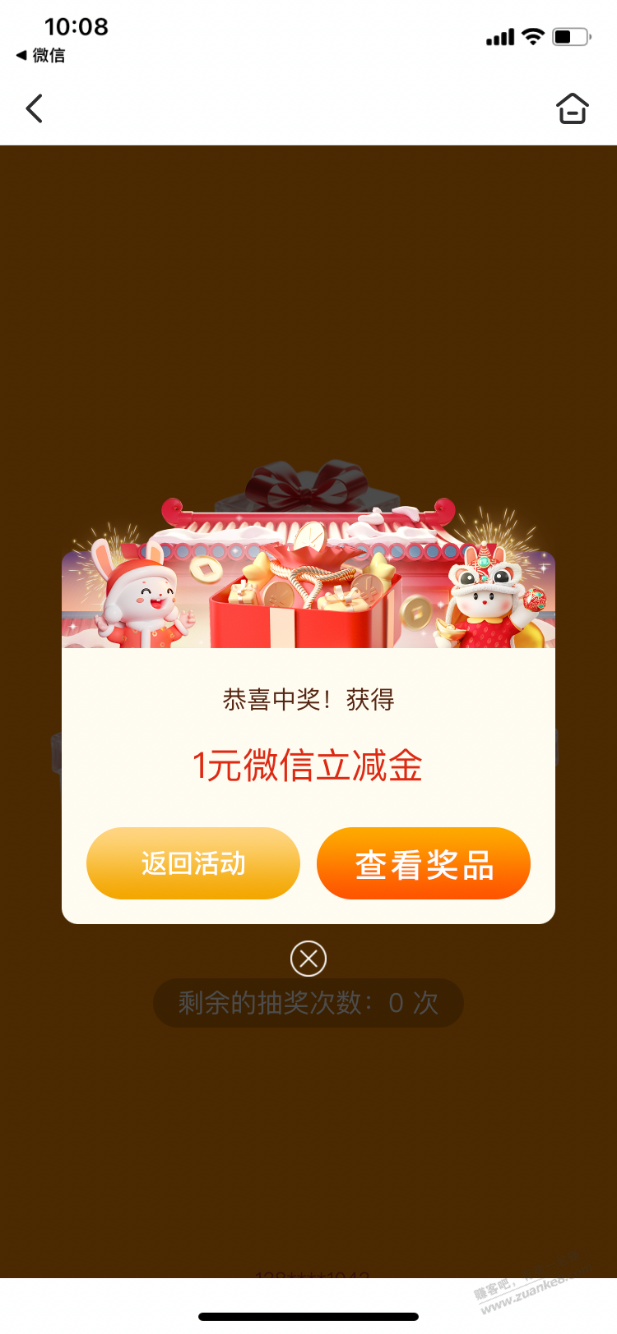Close the prize popup with the X
Screen dimensions: 617x1334
[x=308, y=959]
